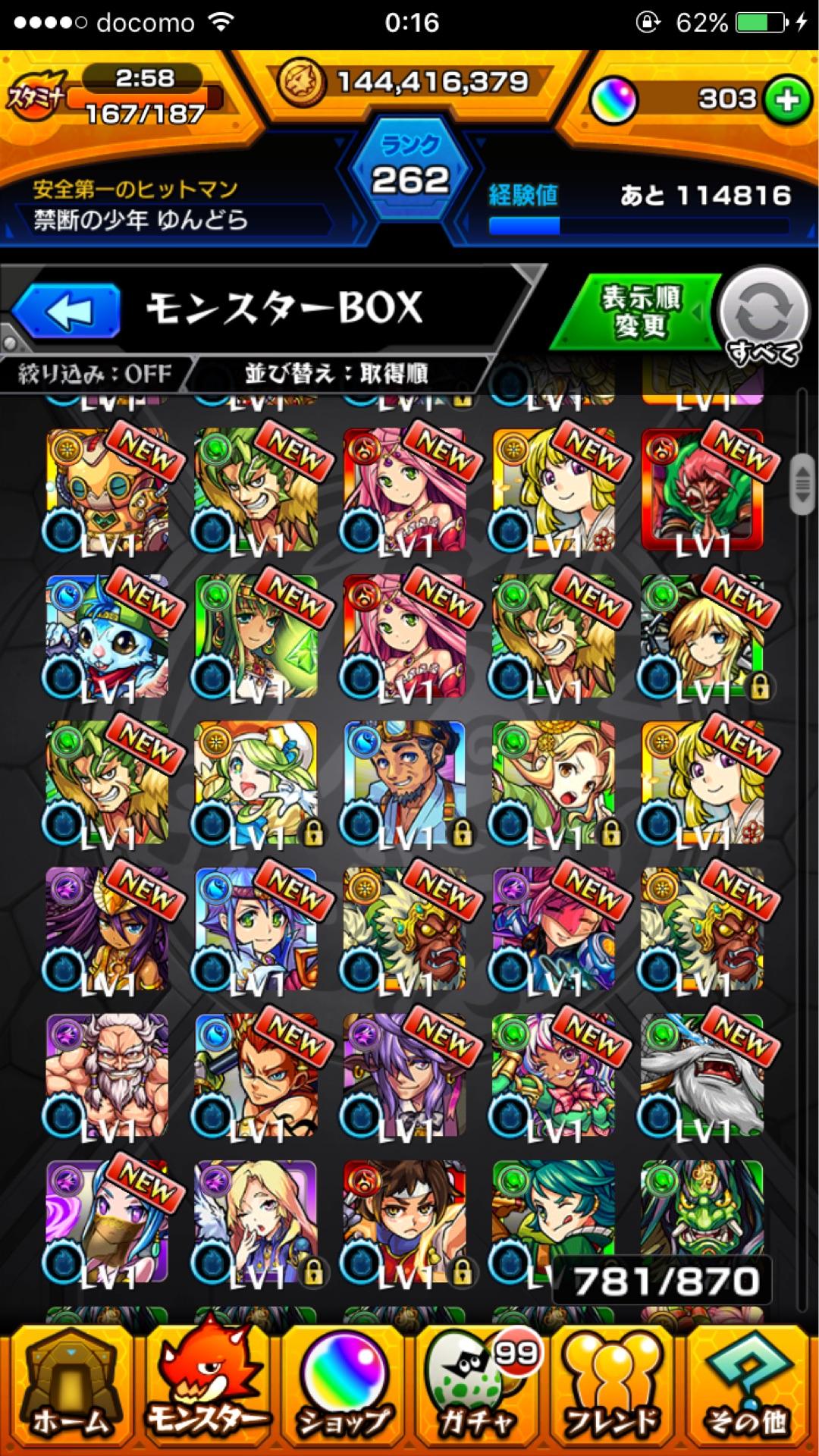Screen dimensions: 819x1456
Task: Select the locked white-hat green-haired girl
Action: click(255, 783)
